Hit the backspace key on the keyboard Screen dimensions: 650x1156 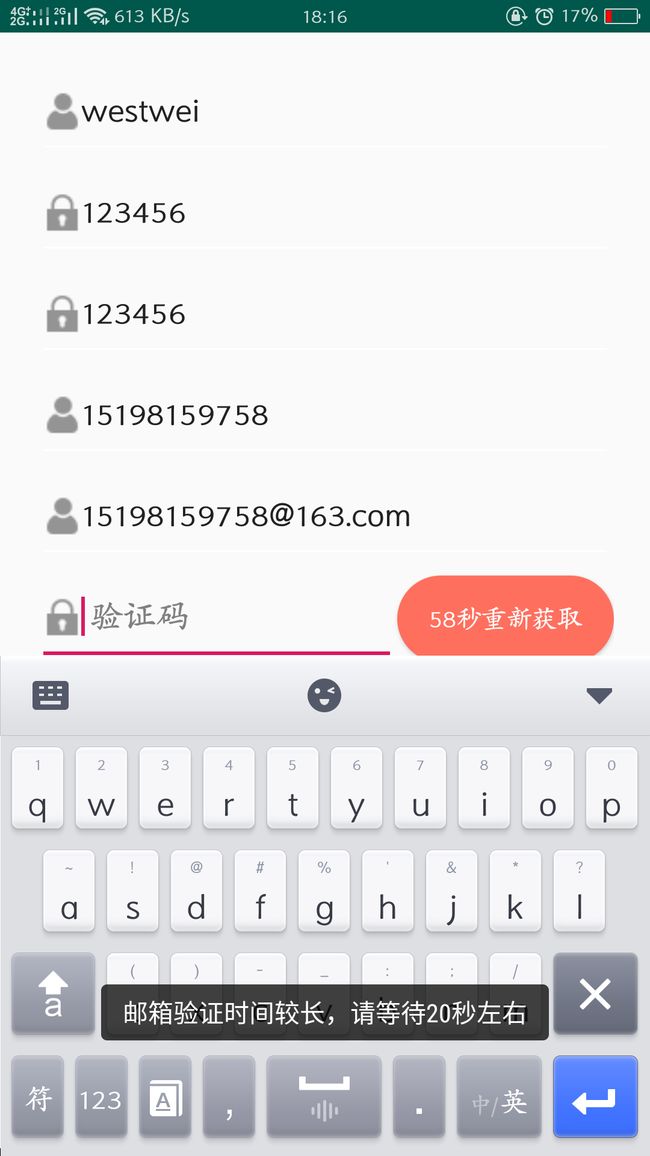point(595,994)
